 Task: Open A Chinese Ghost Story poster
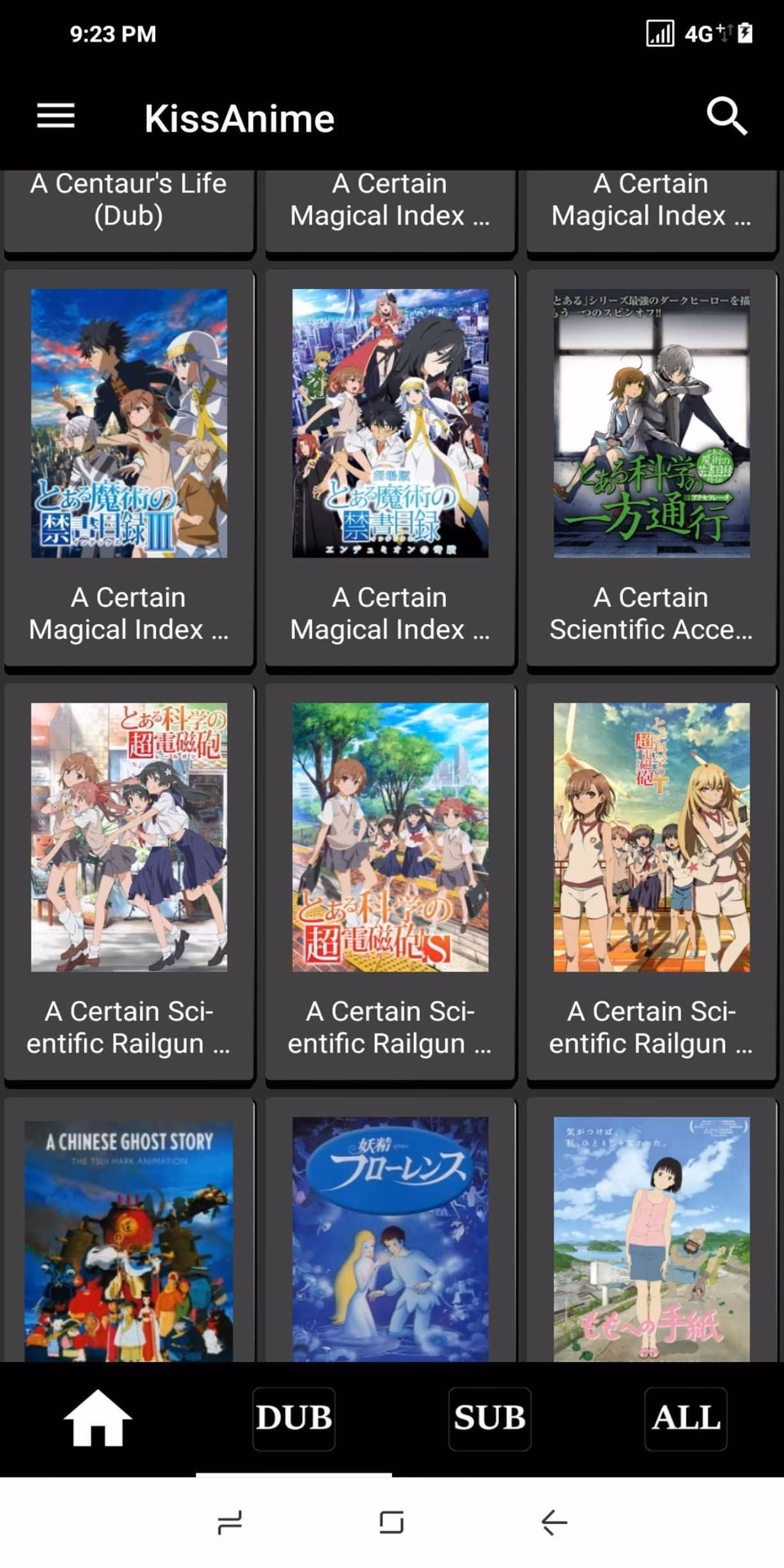tap(129, 1233)
